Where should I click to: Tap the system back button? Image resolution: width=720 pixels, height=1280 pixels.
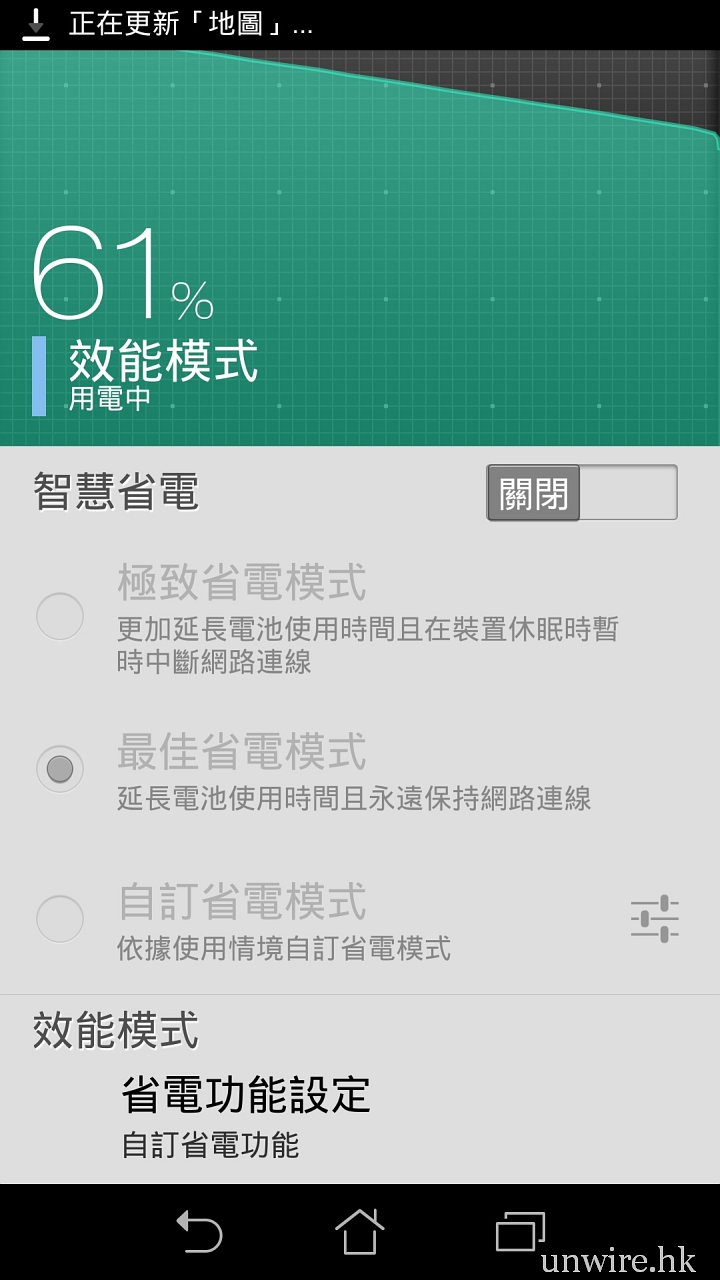[x=198, y=1231]
